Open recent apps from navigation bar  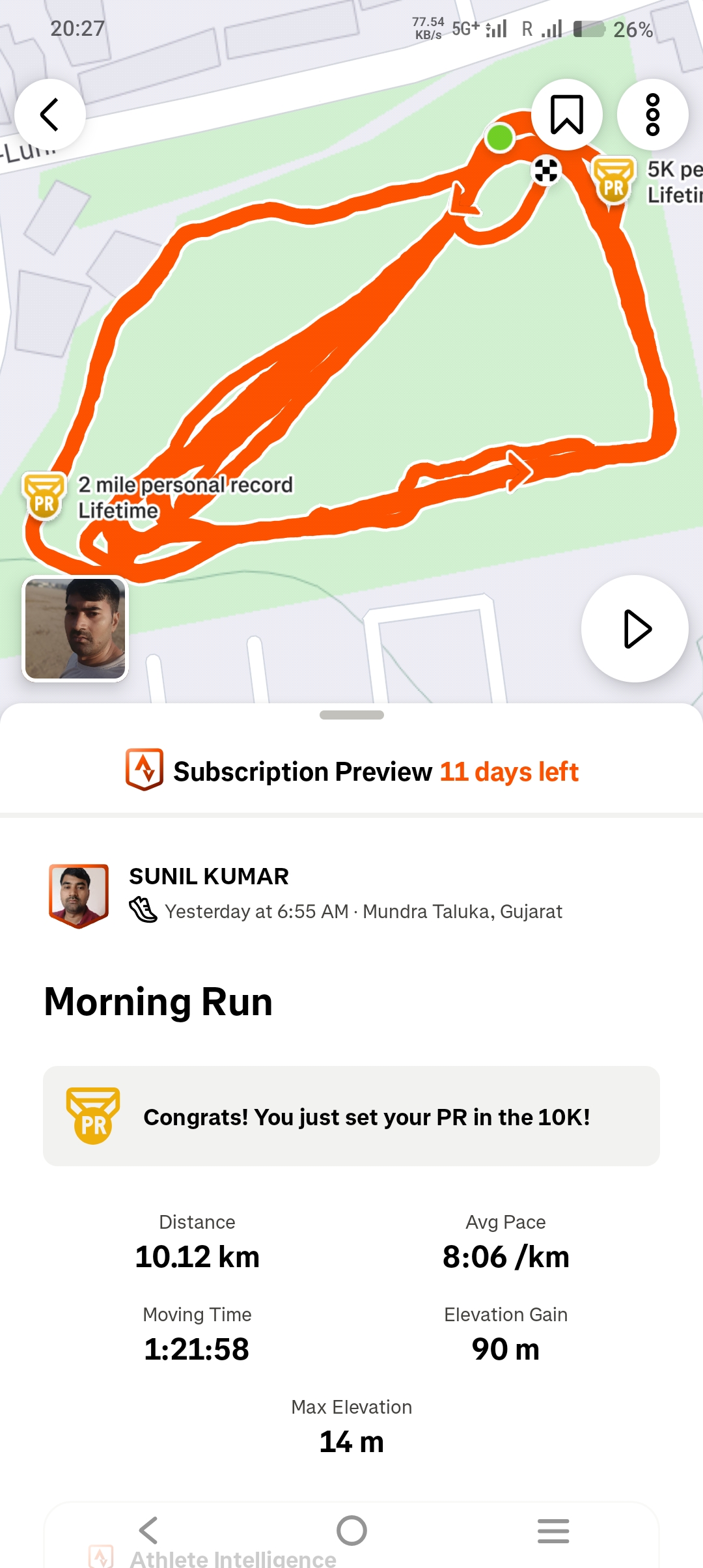point(553,1530)
